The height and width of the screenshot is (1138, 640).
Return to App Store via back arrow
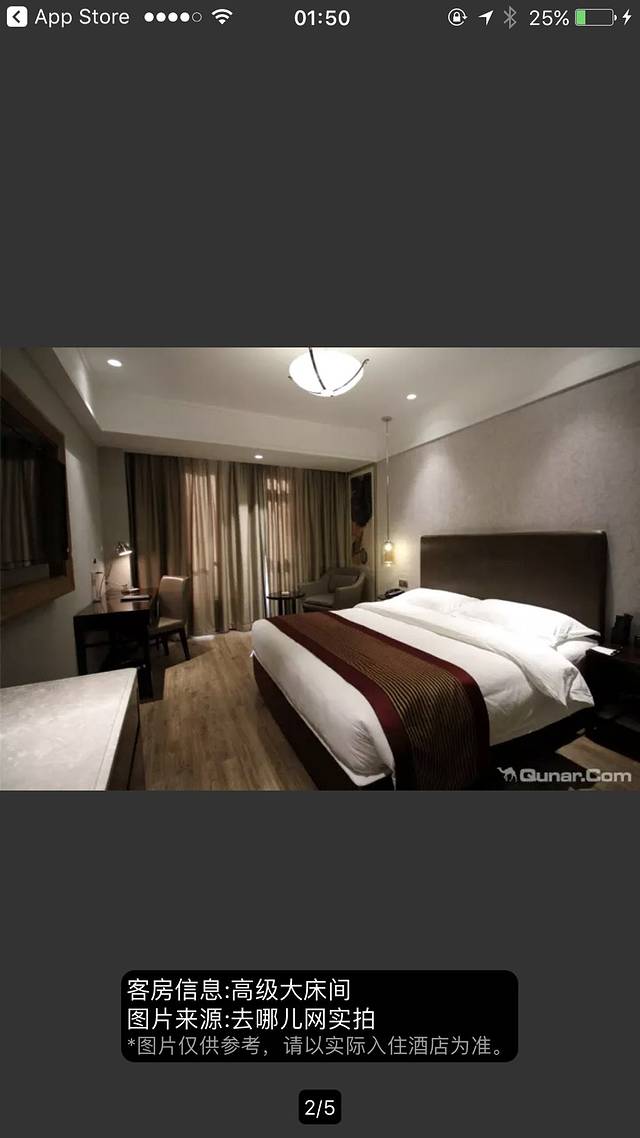pyautogui.click(x=17, y=17)
